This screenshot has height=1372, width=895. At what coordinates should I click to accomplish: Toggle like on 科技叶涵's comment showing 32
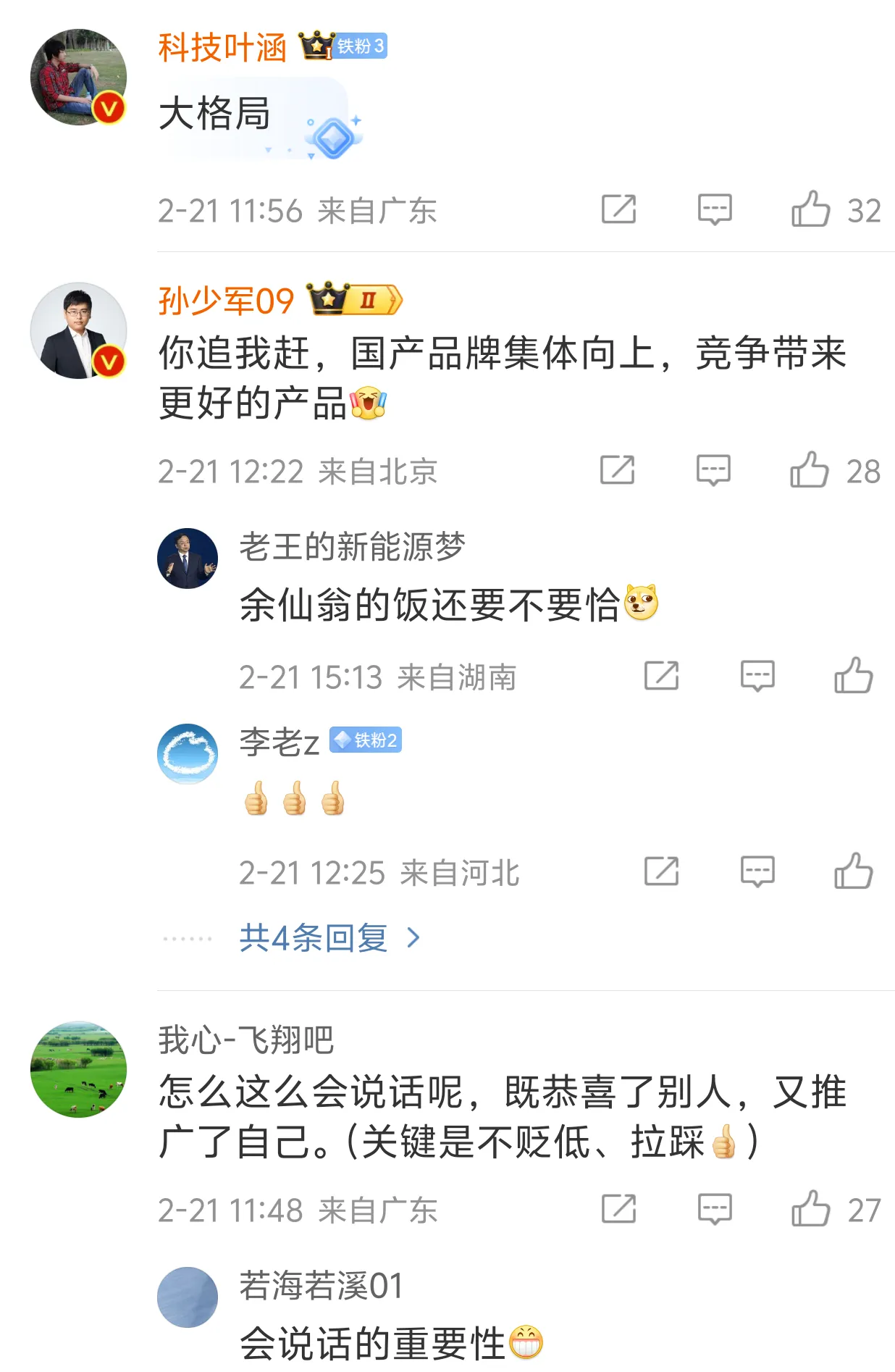pos(818,209)
